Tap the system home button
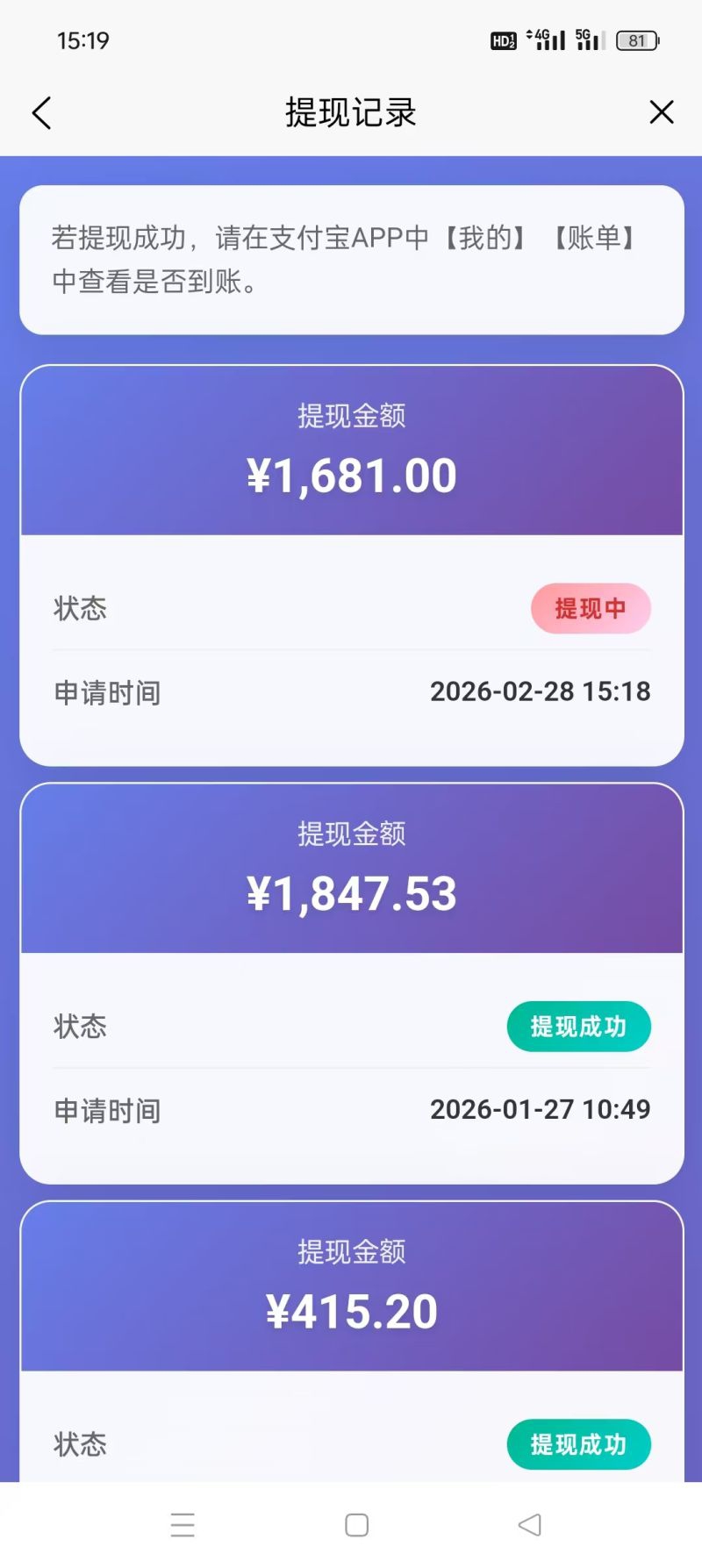This screenshot has height=1568, width=702. click(356, 1525)
